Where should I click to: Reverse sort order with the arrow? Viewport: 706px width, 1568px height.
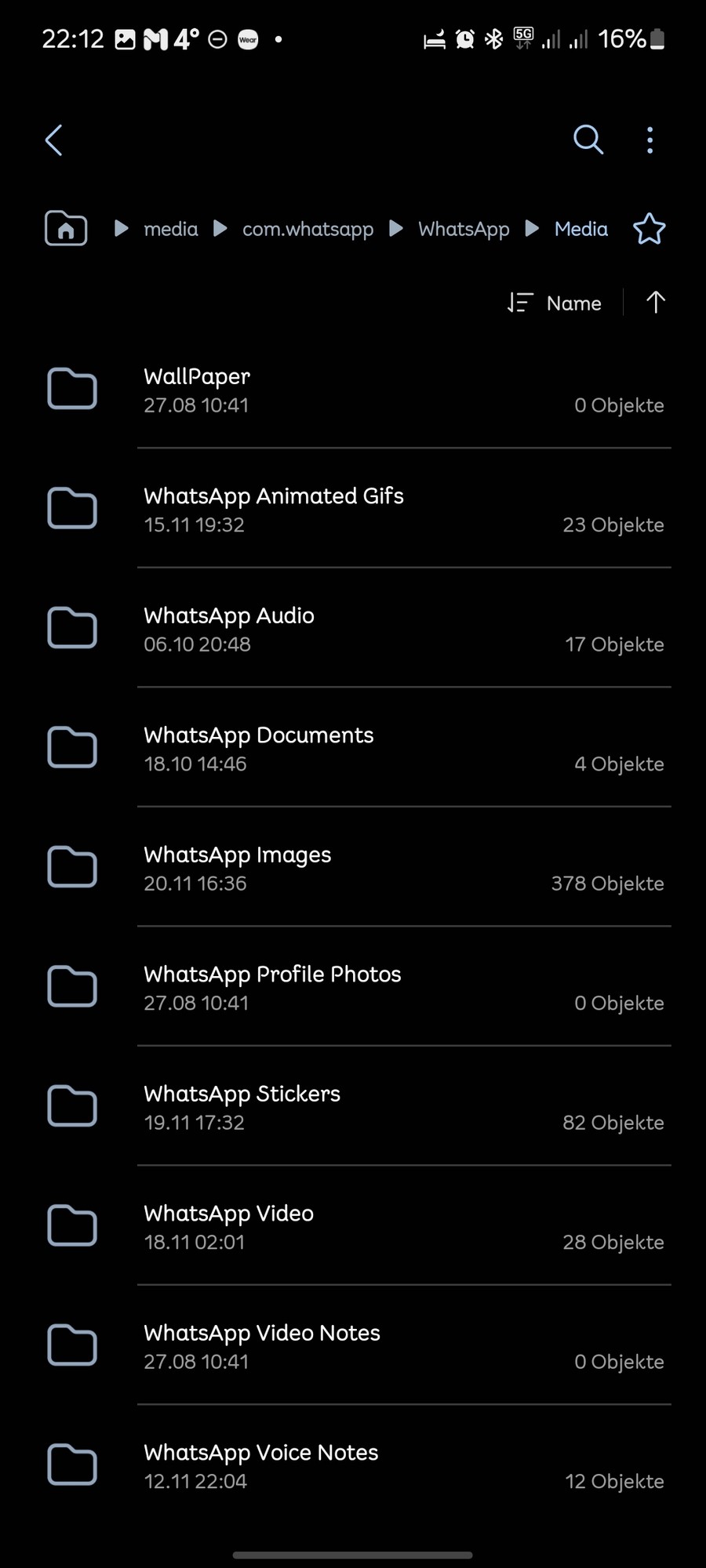click(655, 303)
